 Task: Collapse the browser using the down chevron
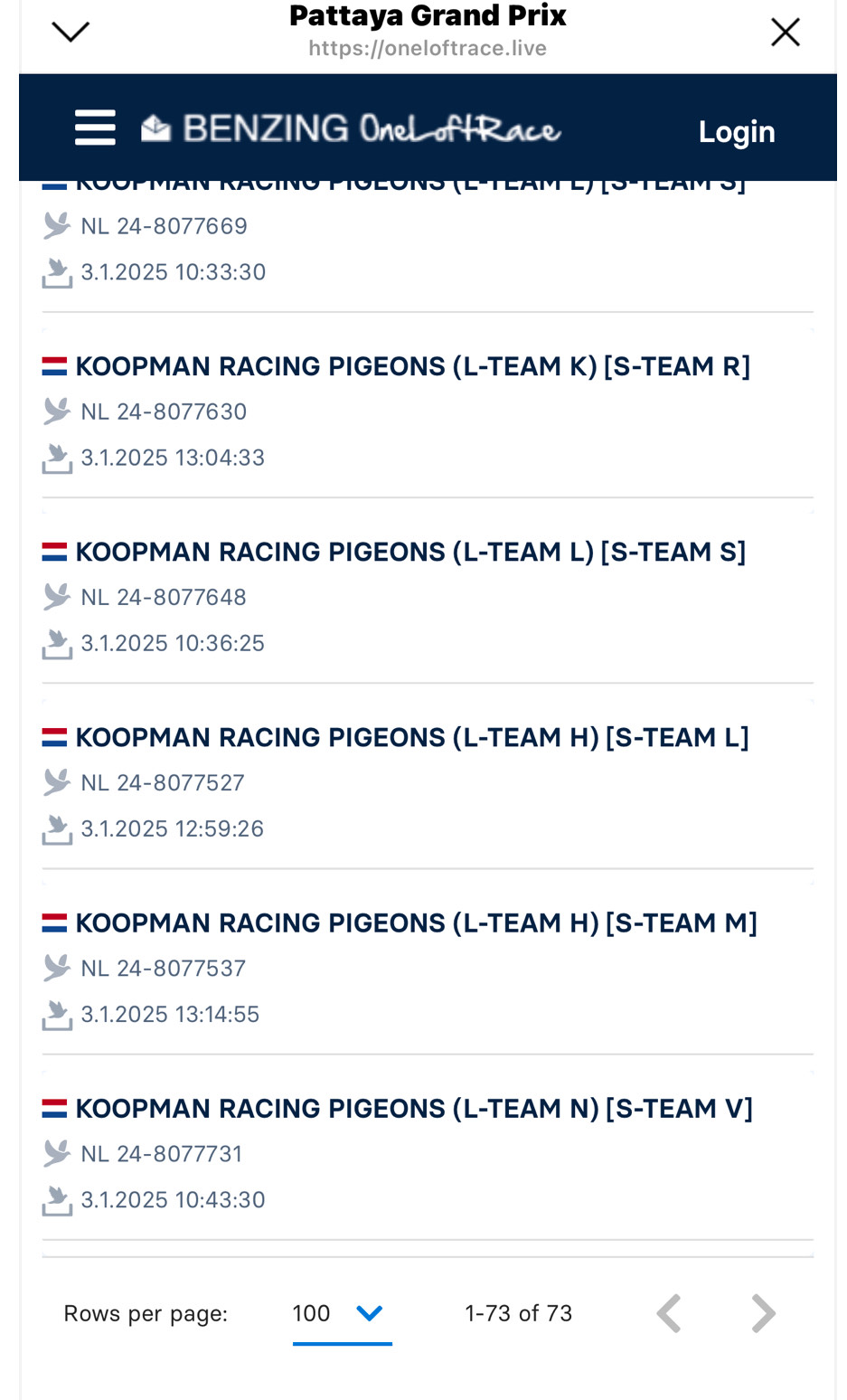[x=71, y=33]
